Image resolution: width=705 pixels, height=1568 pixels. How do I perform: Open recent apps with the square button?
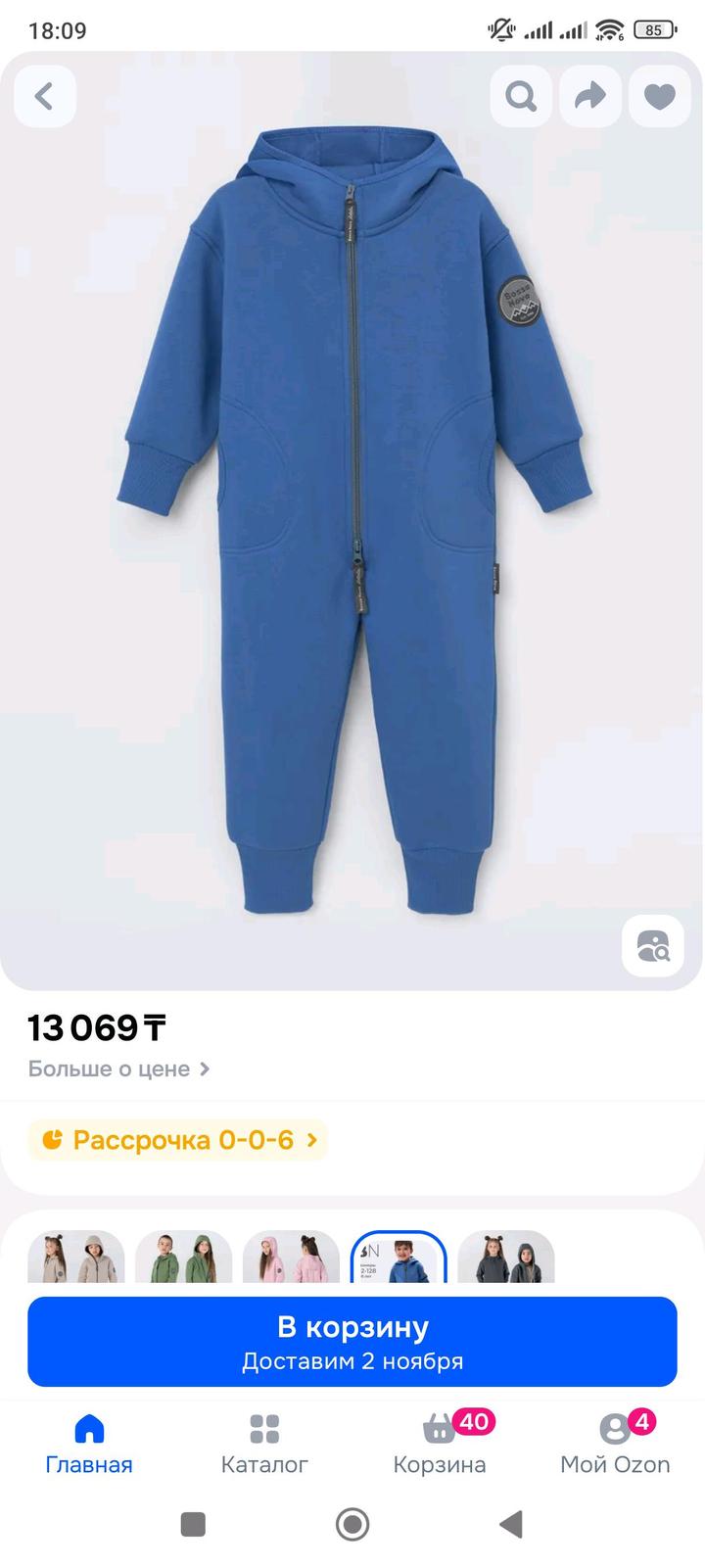(193, 1524)
